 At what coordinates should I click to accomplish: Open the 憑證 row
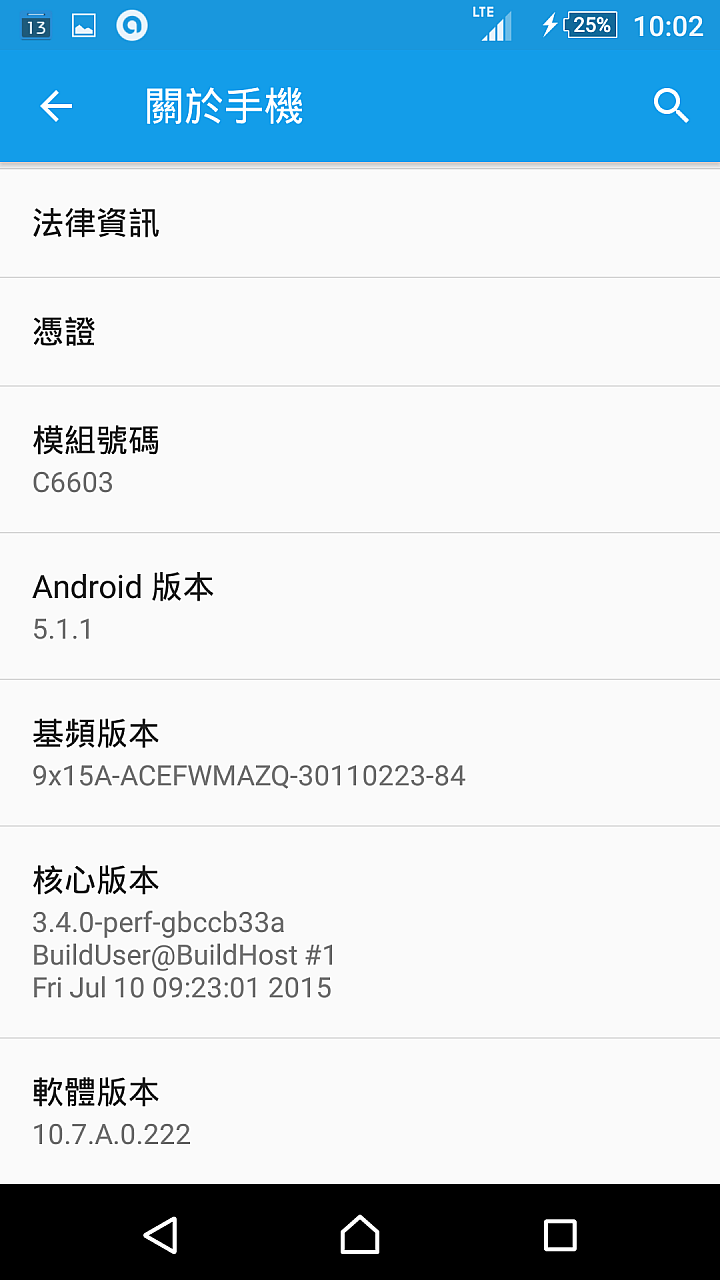pos(360,332)
